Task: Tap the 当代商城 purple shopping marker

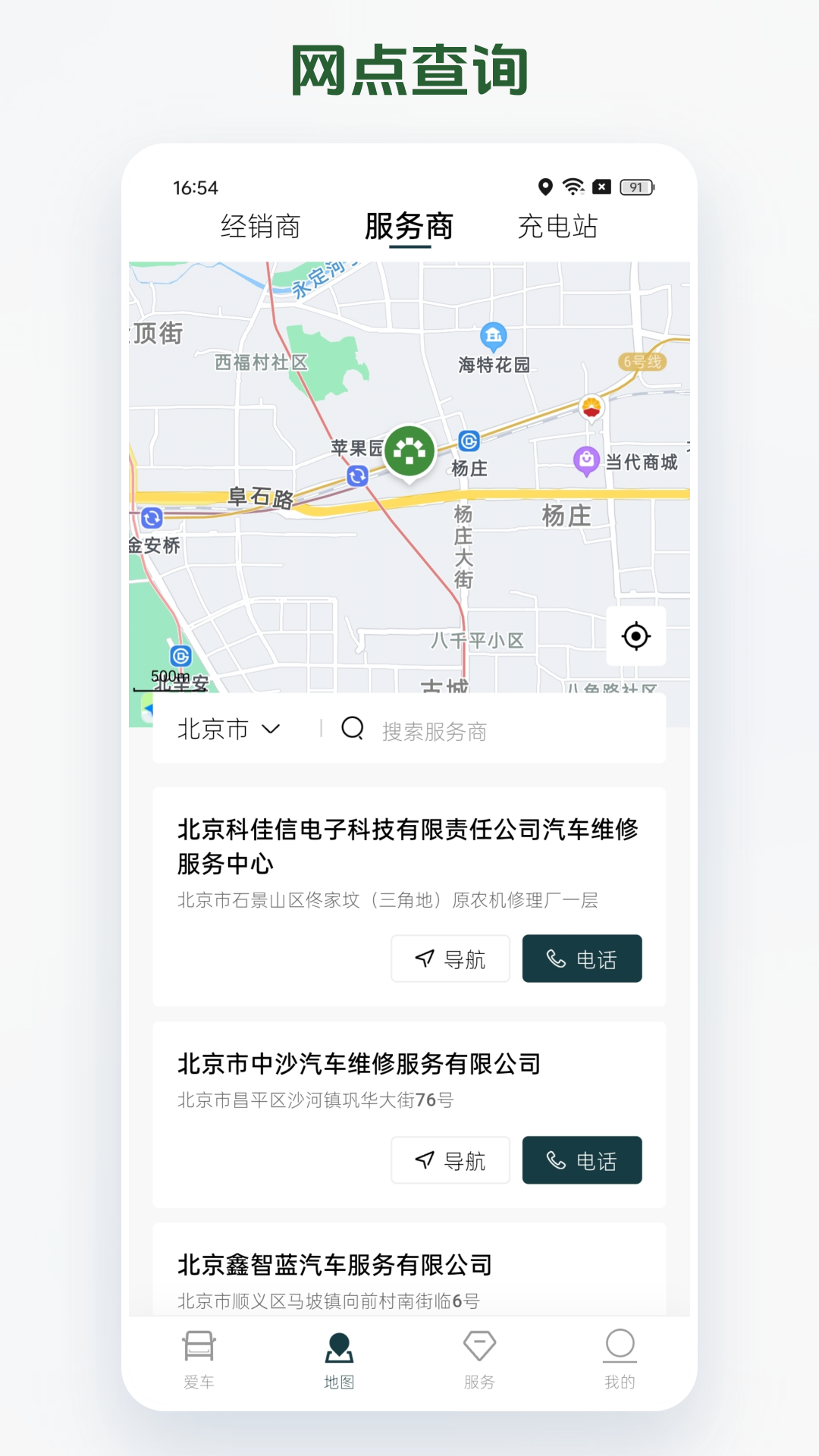Action: pos(586,457)
